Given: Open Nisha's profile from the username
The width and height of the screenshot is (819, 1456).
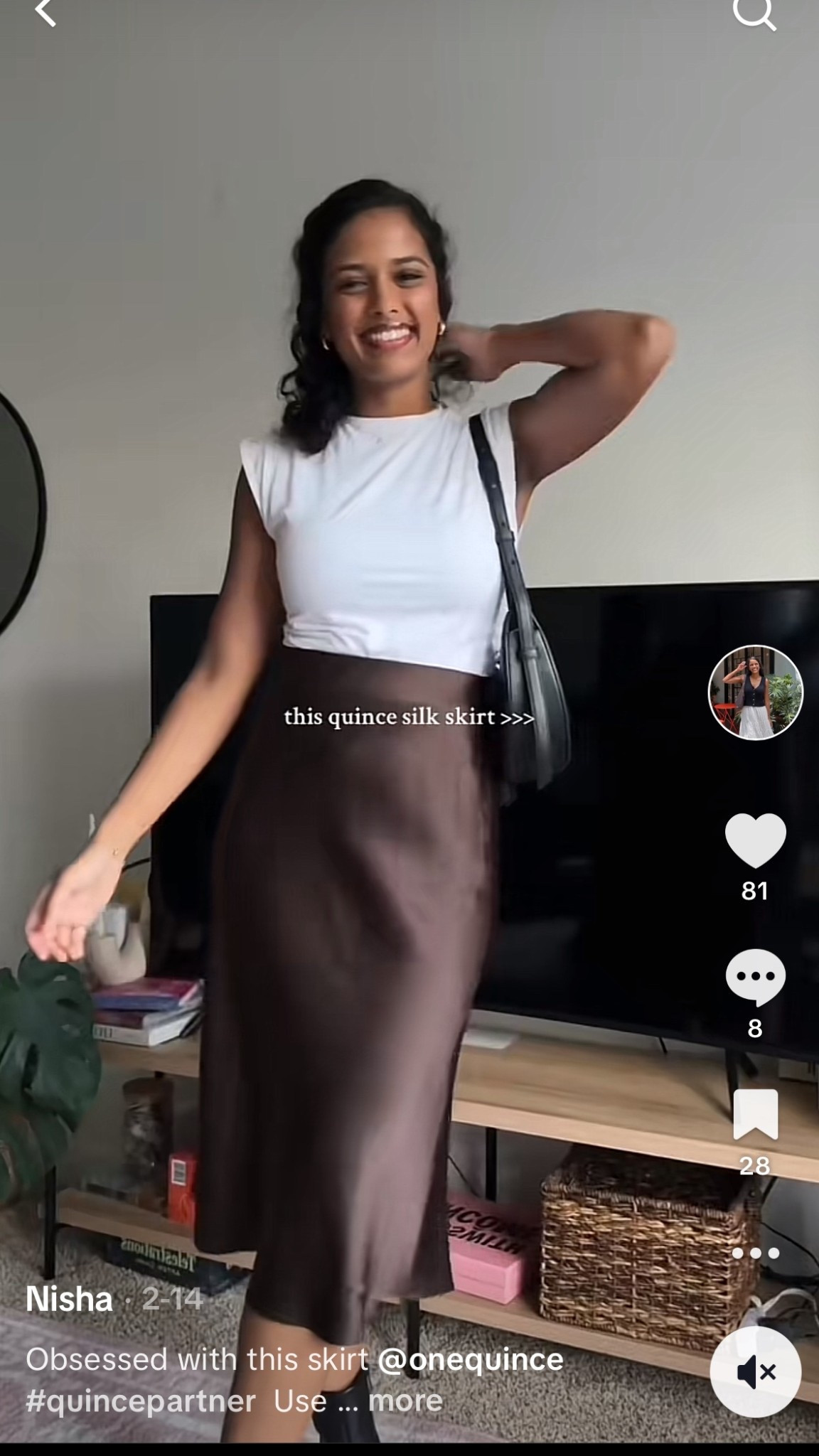Looking at the screenshot, I should 70,1300.
